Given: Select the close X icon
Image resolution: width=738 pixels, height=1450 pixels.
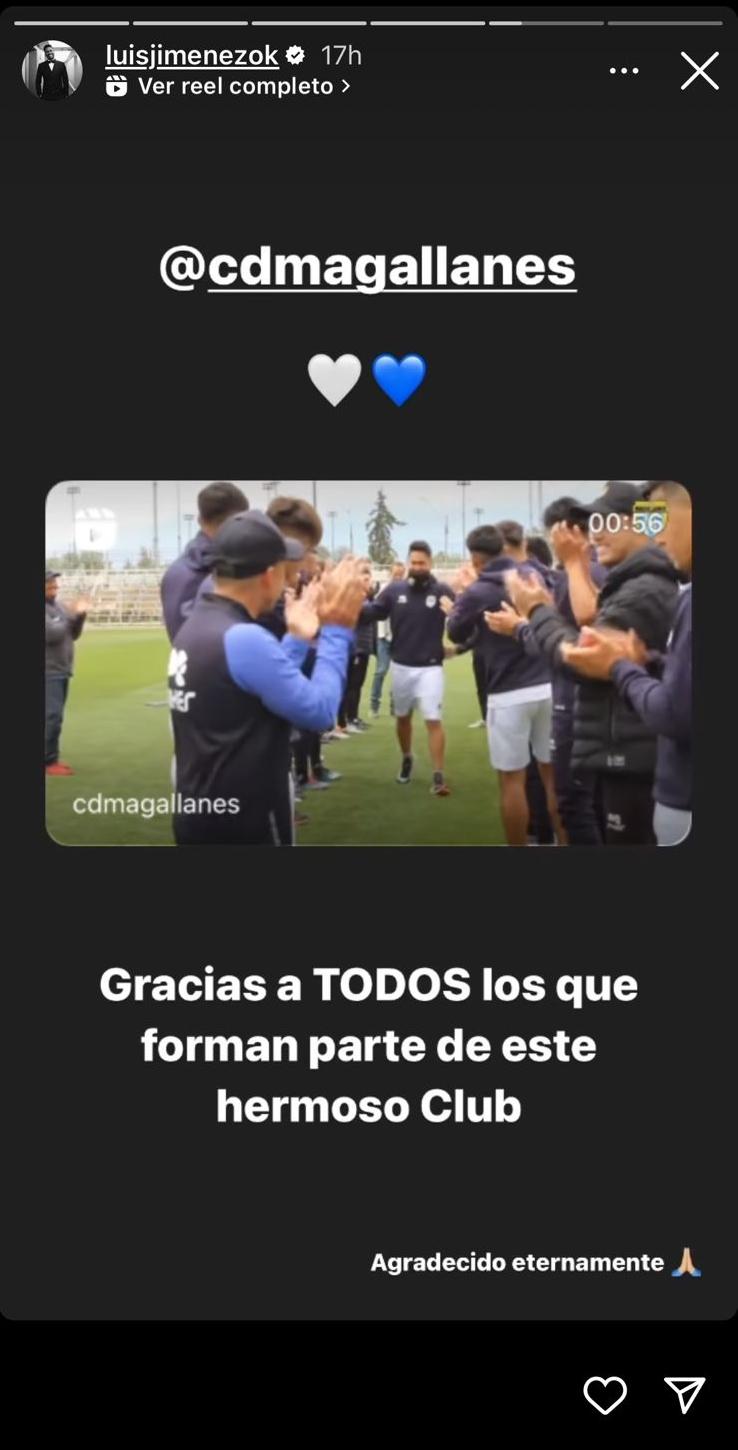Looking at the screenshot, I should pyautogui.click(x=700, y=70).
